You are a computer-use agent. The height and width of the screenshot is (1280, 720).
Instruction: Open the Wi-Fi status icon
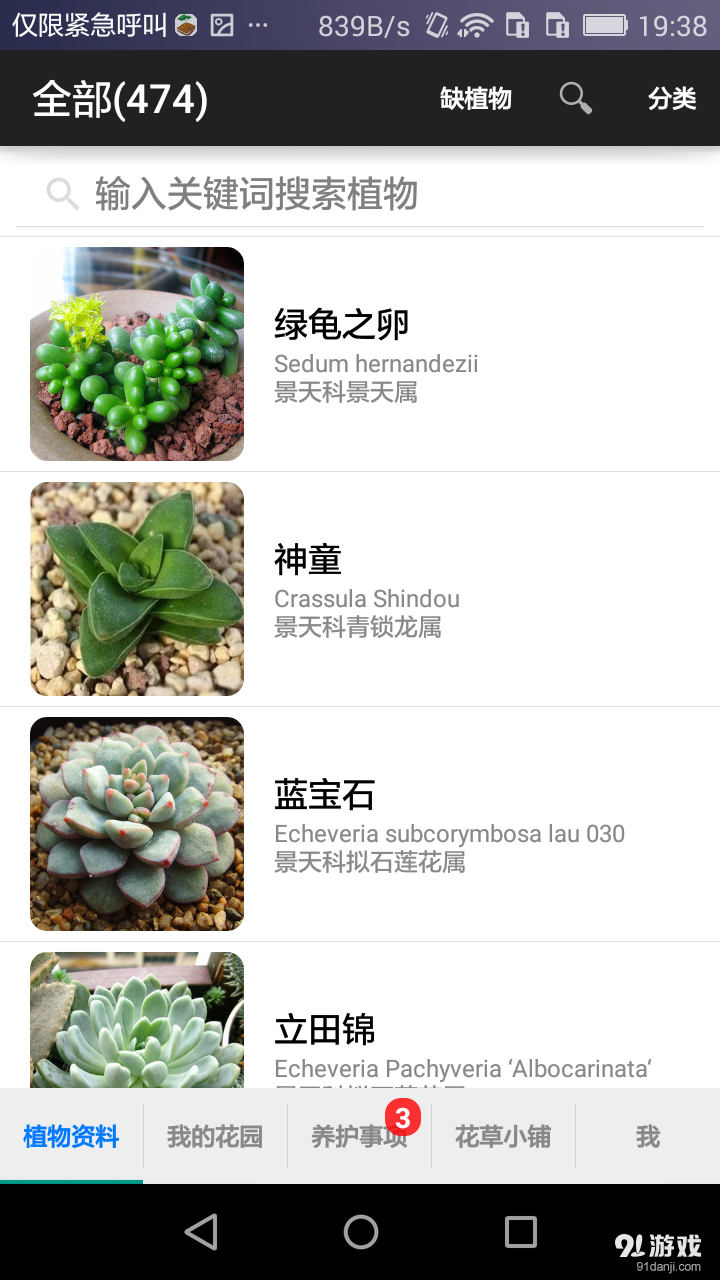pyautogui.click(x=475, y=26)
